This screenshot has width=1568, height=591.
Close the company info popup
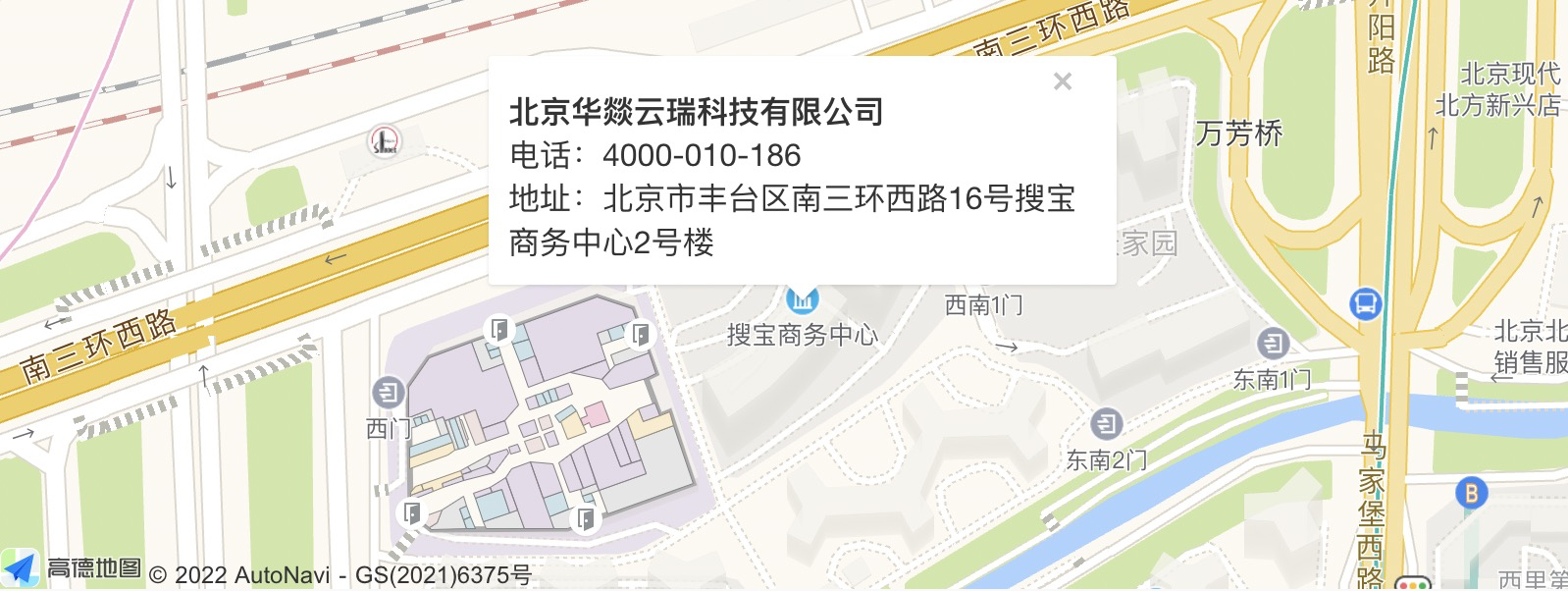[x=1062, y=82]
